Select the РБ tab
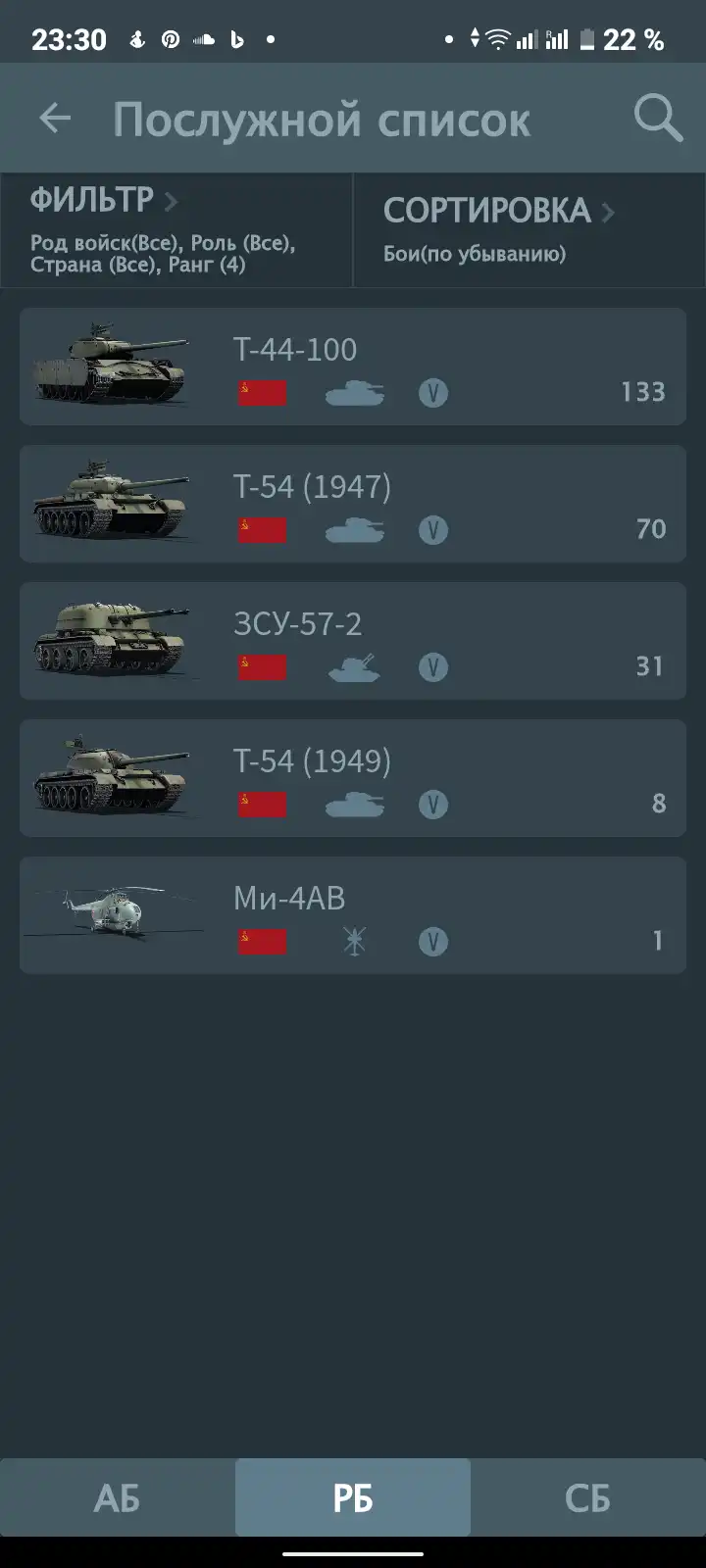Screen dimensions: 706x1568 pos(353,1497)
